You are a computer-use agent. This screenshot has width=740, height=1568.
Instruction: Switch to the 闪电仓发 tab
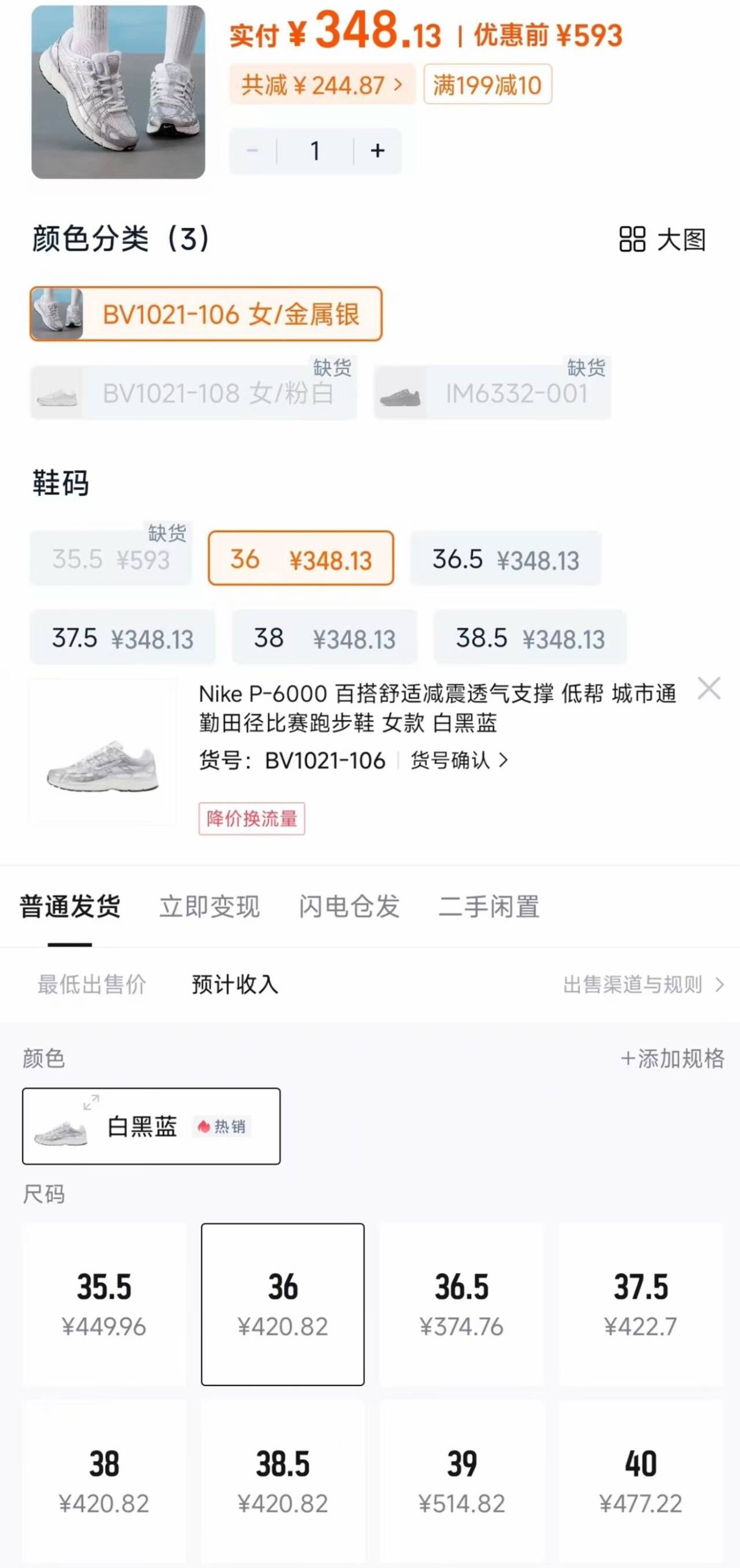click(x=349, y=907)
